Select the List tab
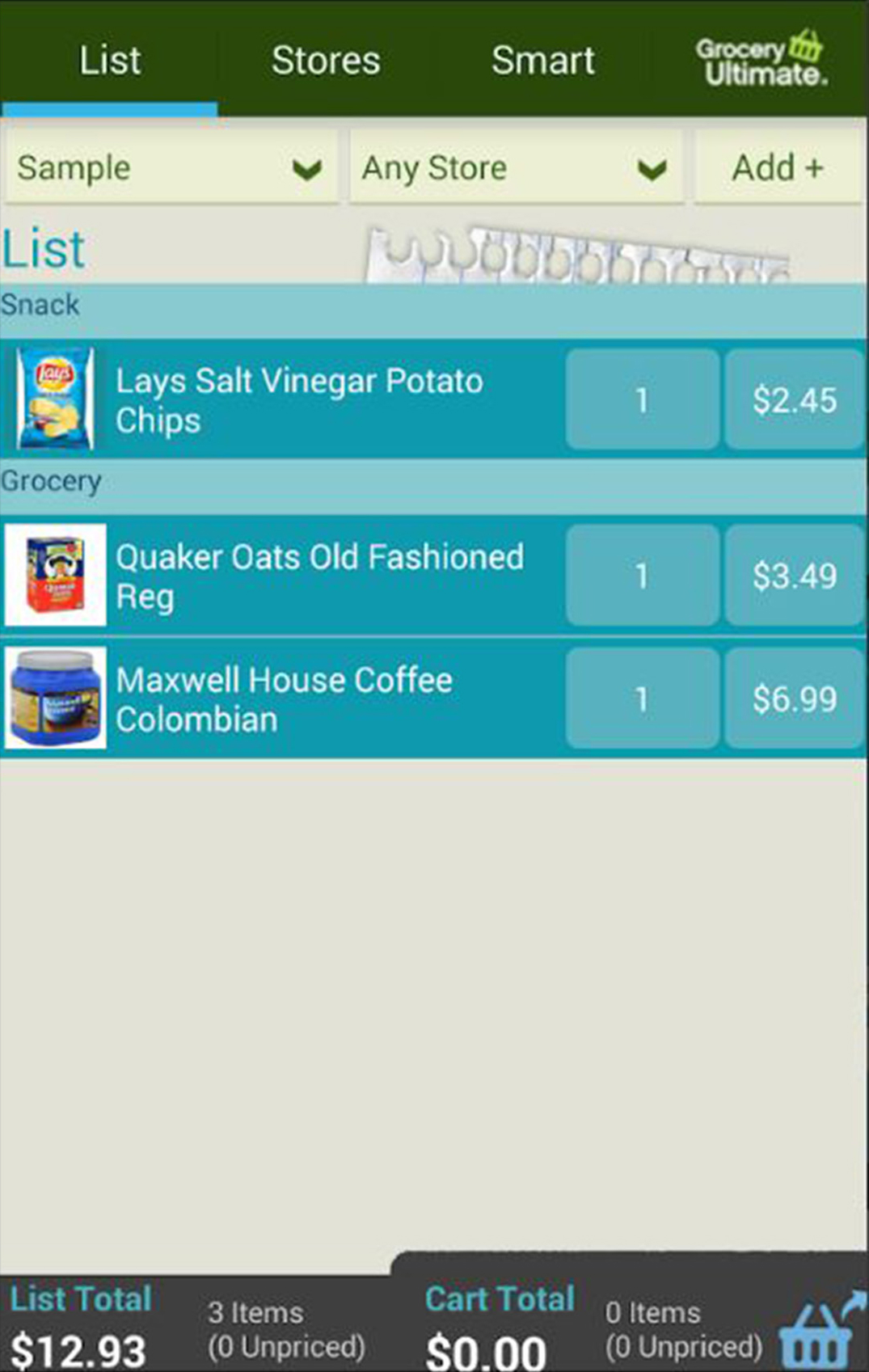Viewport: 869px width, 1372px height. click(109, 60)
